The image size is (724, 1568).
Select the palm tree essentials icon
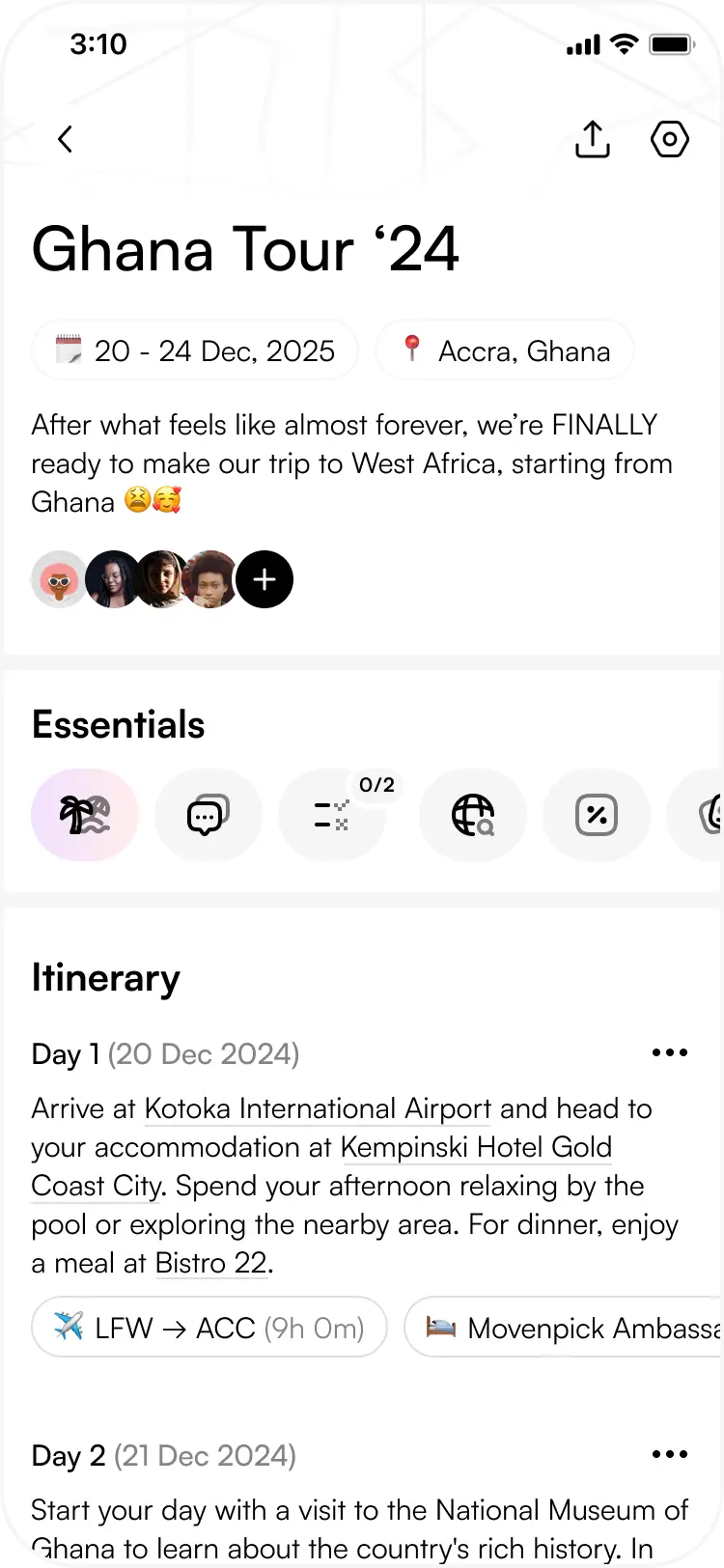click(85, 816)
